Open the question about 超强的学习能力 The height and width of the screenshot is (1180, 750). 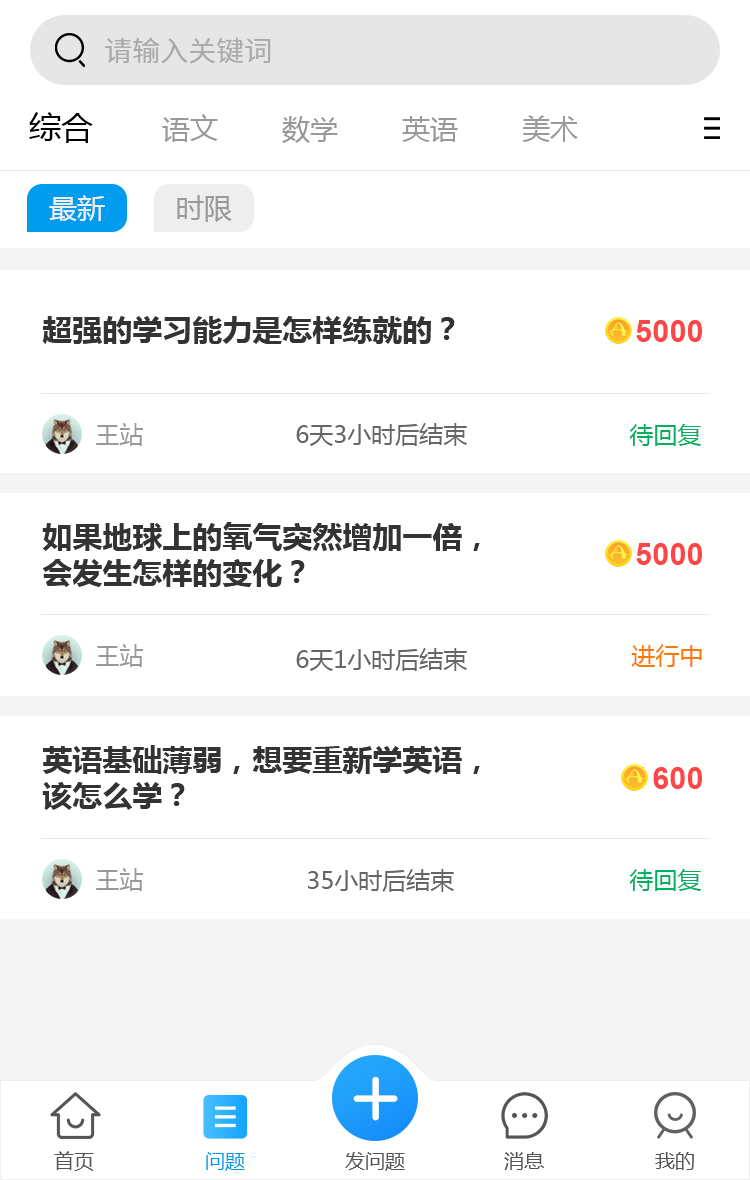click(250, 331)
